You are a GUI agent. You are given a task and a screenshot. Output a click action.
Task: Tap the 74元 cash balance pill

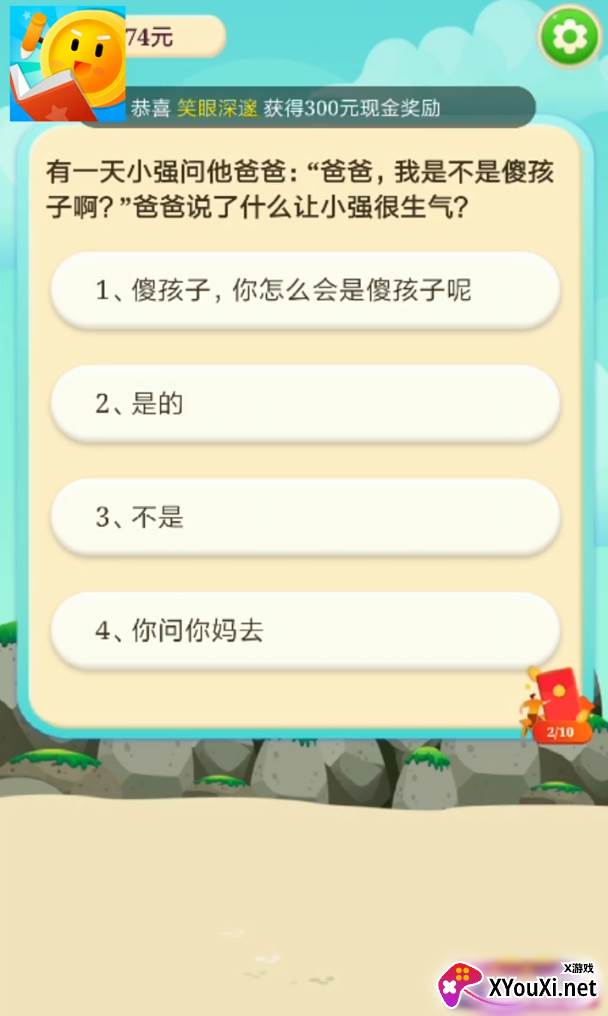[x=172, y=37]
